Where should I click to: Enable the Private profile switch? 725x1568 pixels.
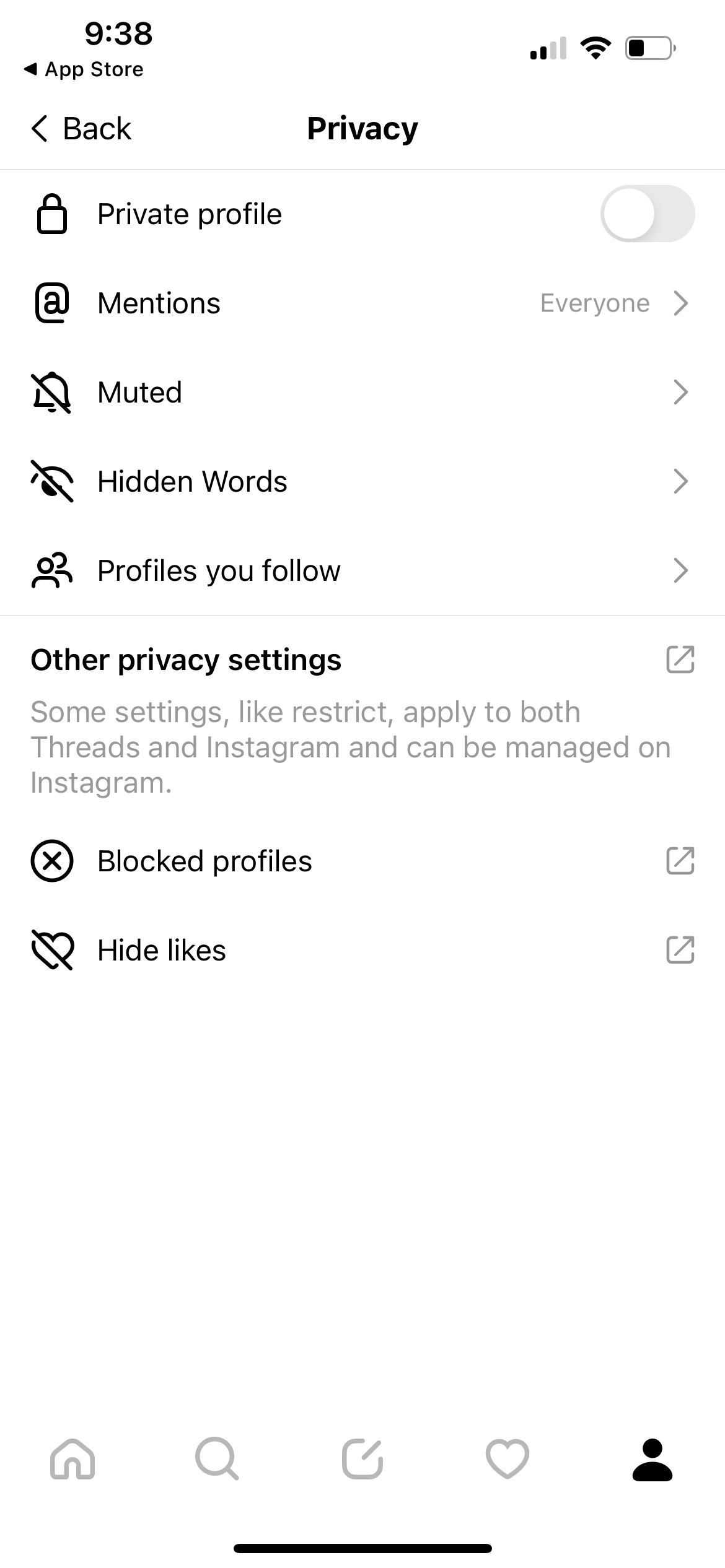pyautogui.click(x=647, y=214)
